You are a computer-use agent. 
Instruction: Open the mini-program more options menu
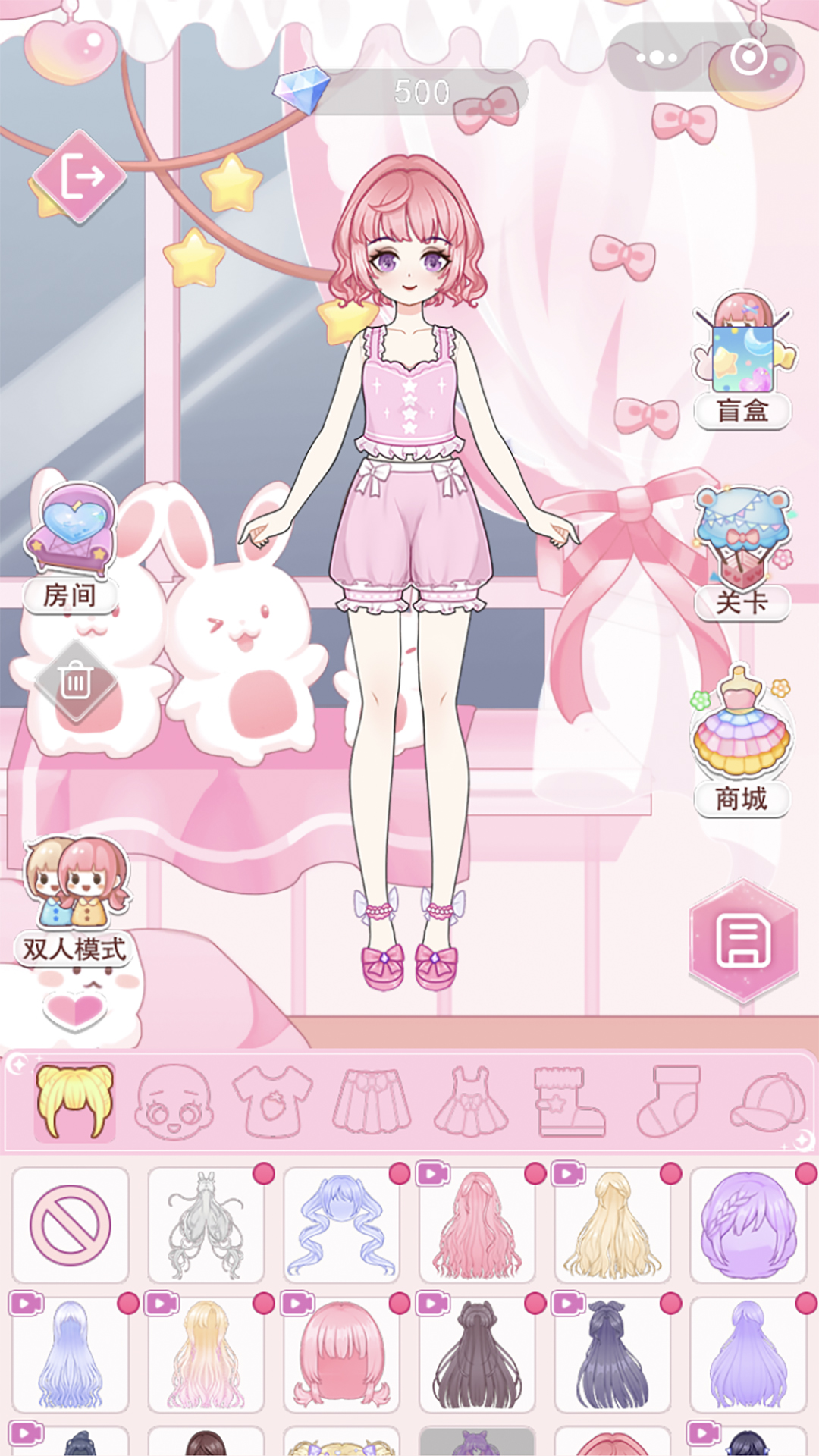point(657,58)
